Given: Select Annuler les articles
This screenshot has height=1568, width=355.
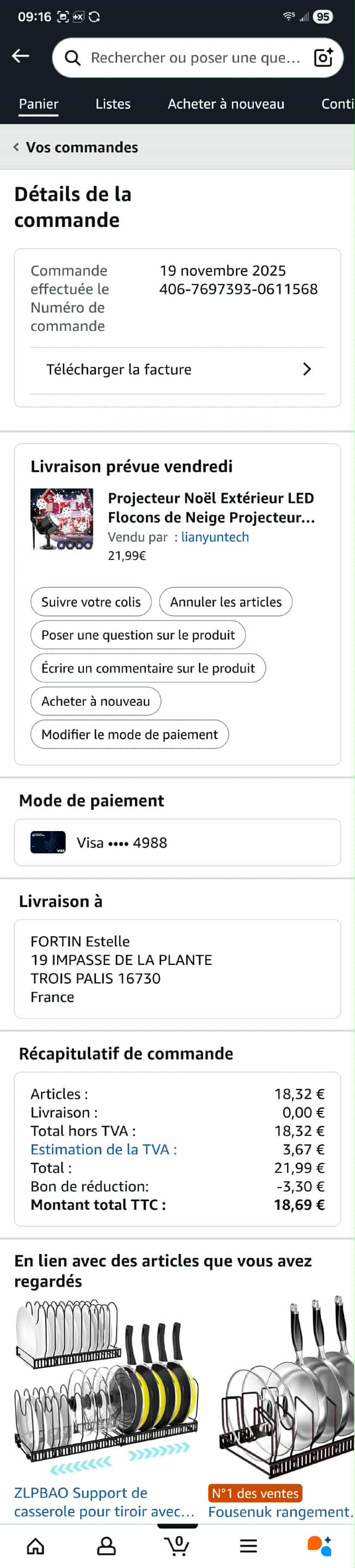Looking at the screenshot, I should tap(225, 602).
